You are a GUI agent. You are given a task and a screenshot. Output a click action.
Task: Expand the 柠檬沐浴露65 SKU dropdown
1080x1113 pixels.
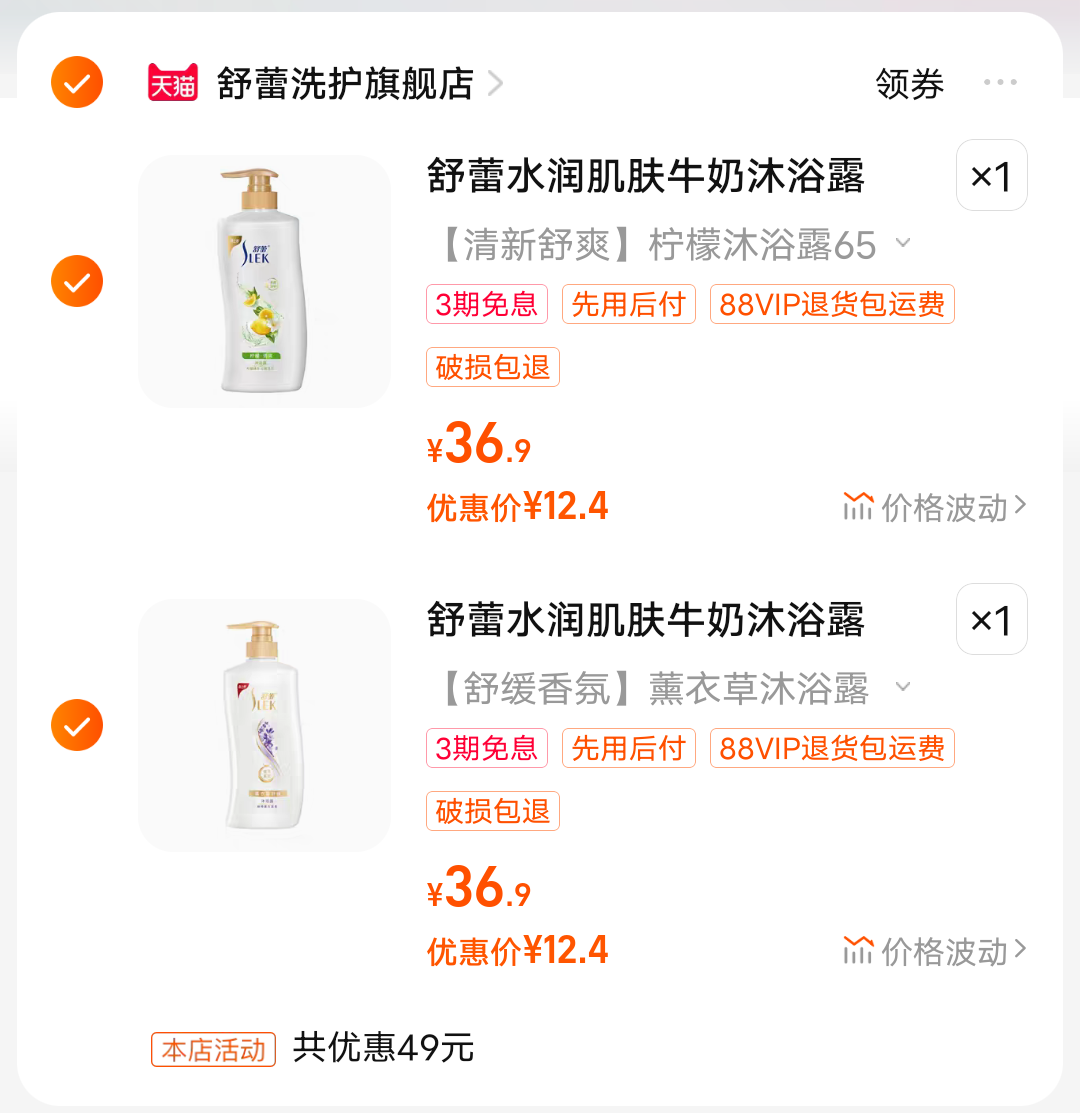pyautogui.click(x=903, y=242)
